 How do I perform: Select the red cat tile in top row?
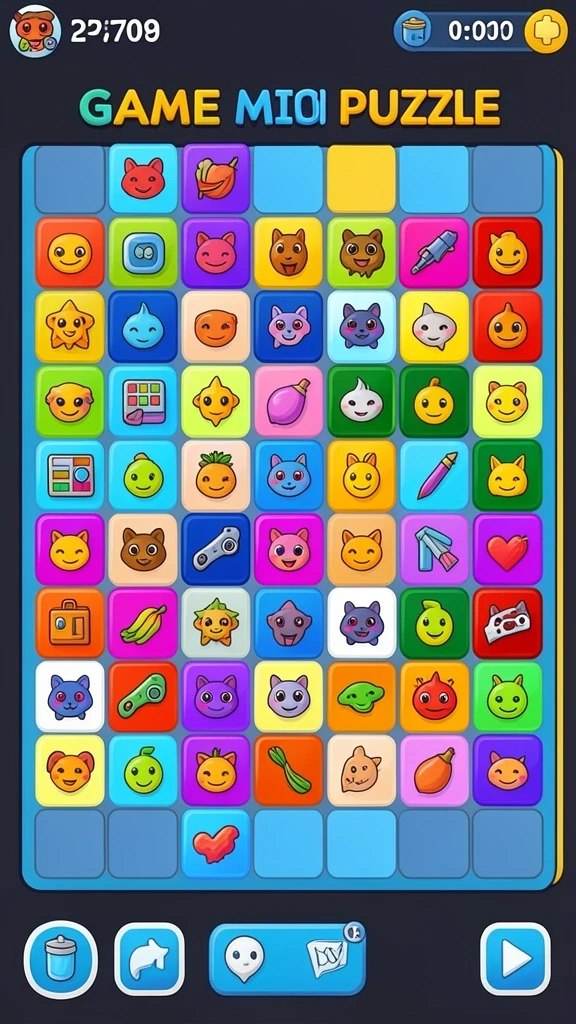143,178
